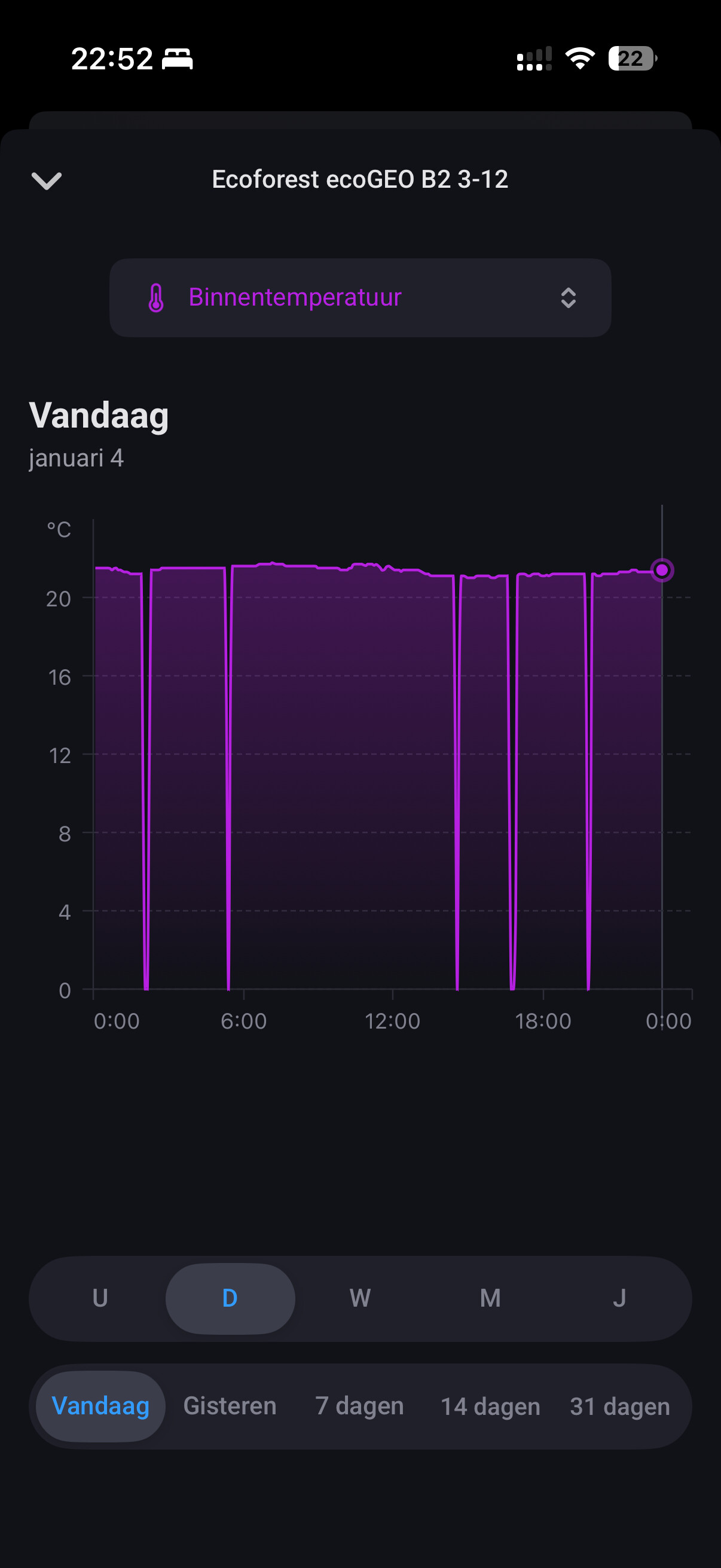721x1568 pixels.
Task: Switch to the J (year) view
Action: [x=619, y=1298]
